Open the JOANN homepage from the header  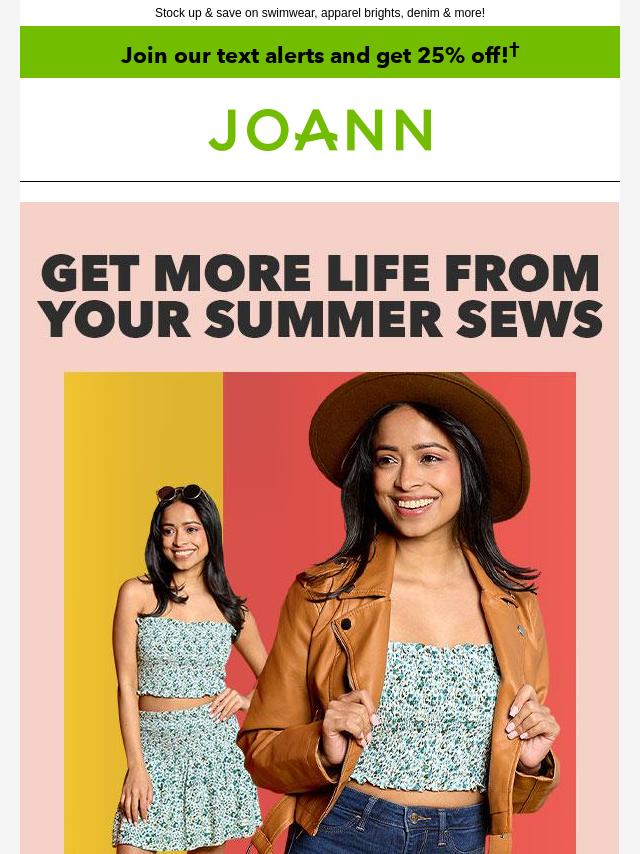tap(320, 130)
